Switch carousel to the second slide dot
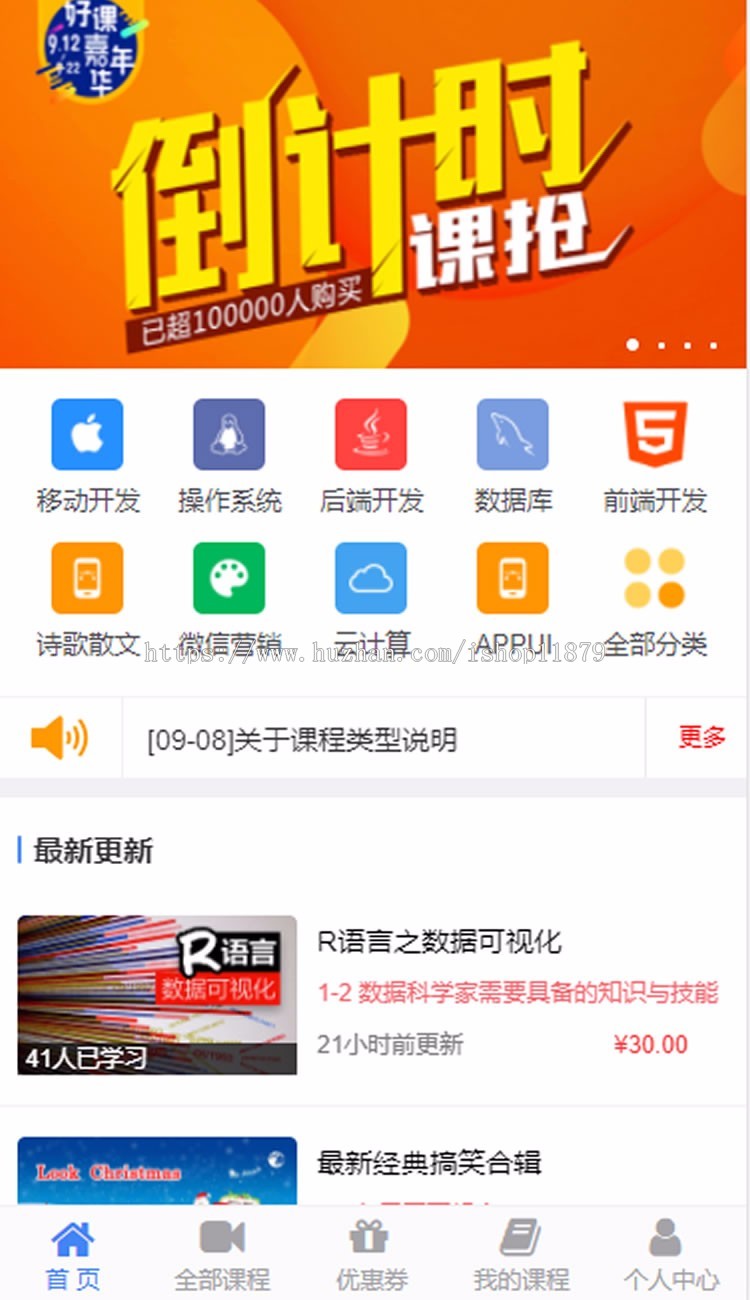Viewport: 750px width, 1300px height. tap(660, 345)
